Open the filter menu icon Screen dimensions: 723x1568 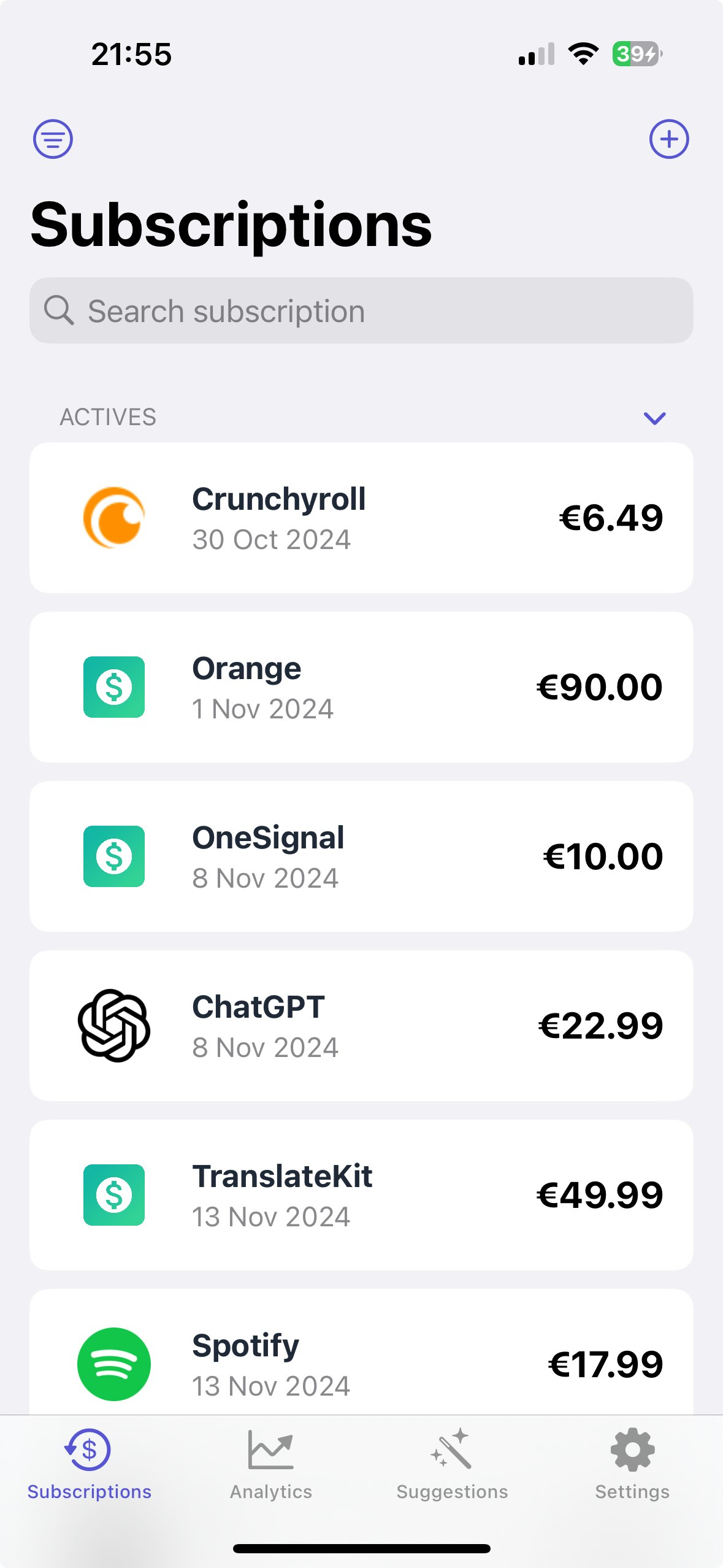pos(53,139)
